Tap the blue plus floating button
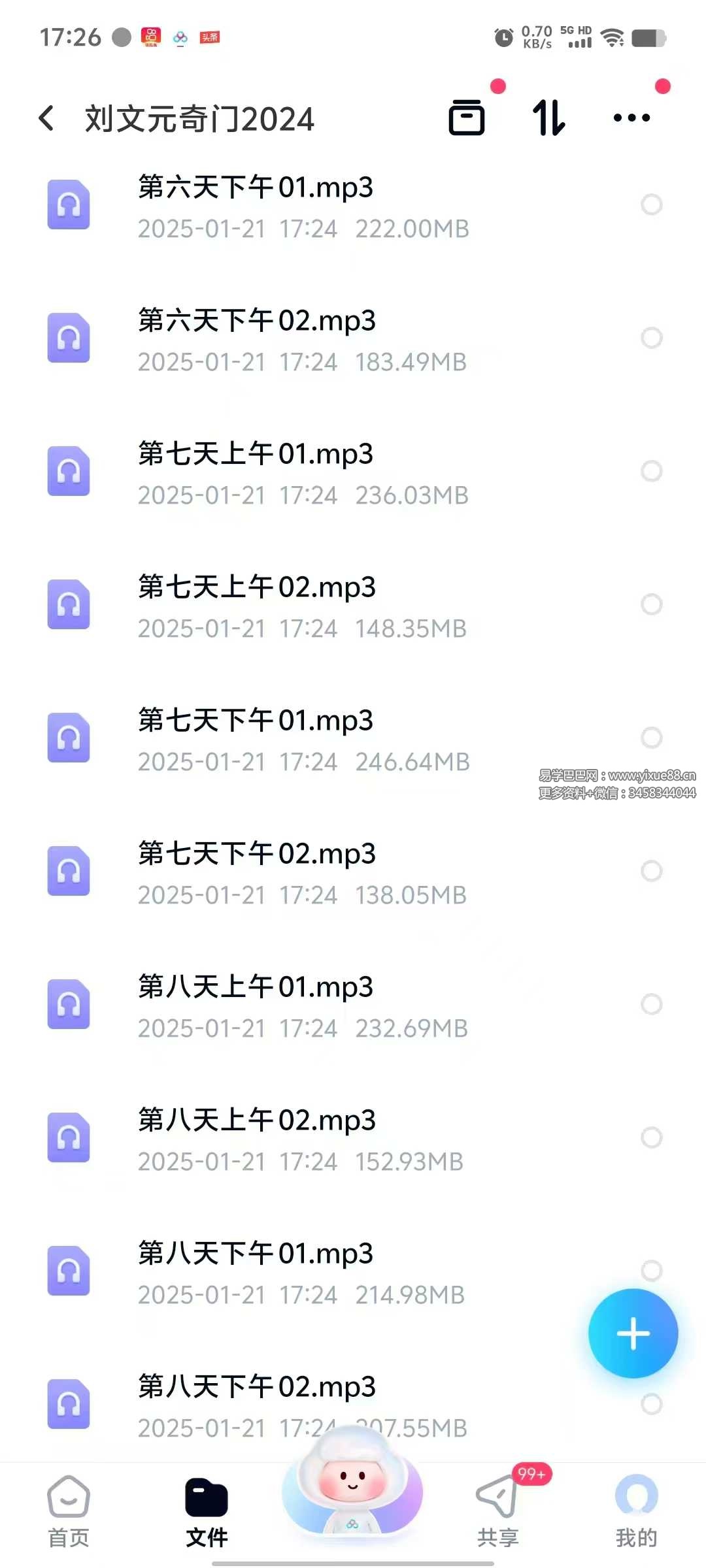Image resolution: width=706 pixels, height=1568 pixels. coord(633,1333)
